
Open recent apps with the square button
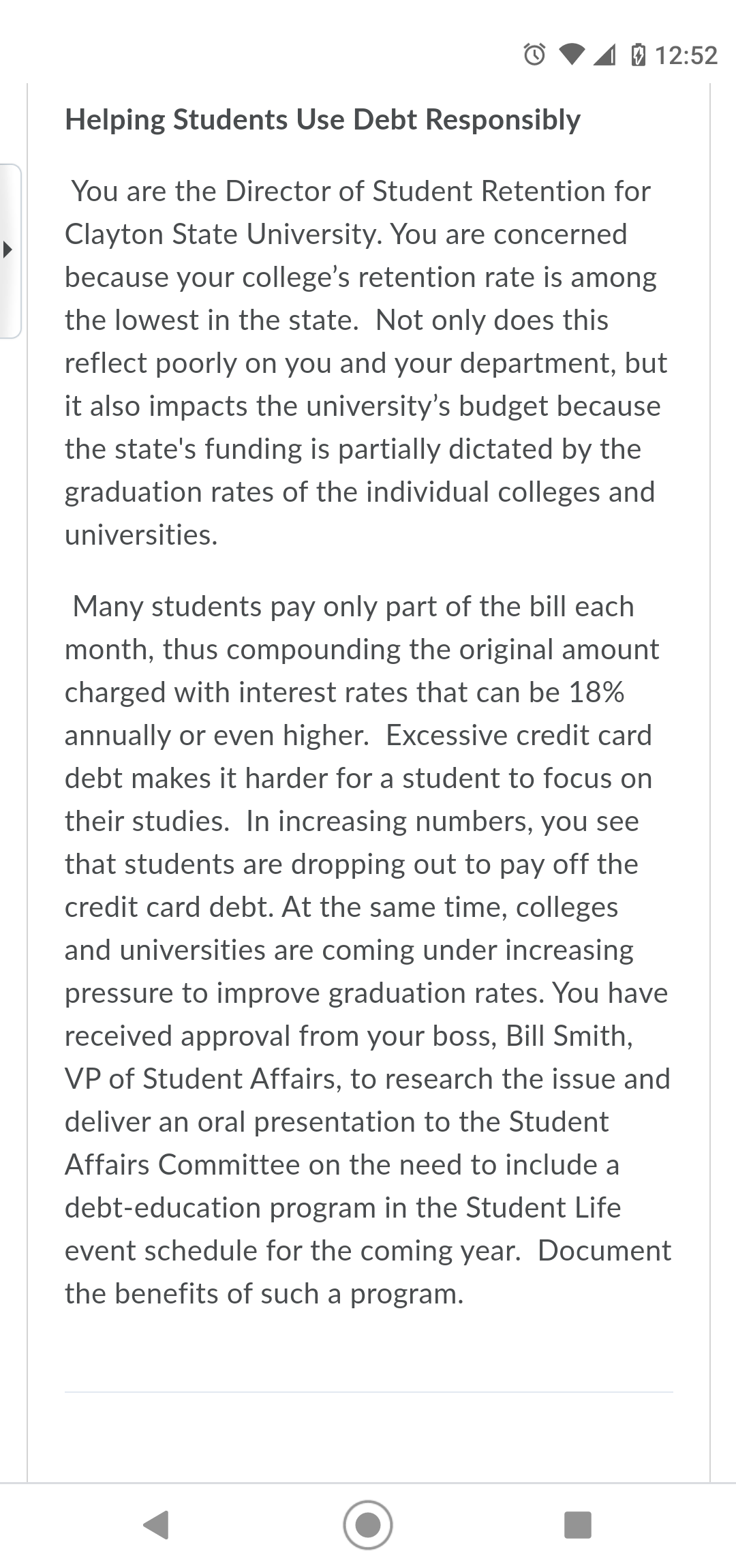point(578,1524)
